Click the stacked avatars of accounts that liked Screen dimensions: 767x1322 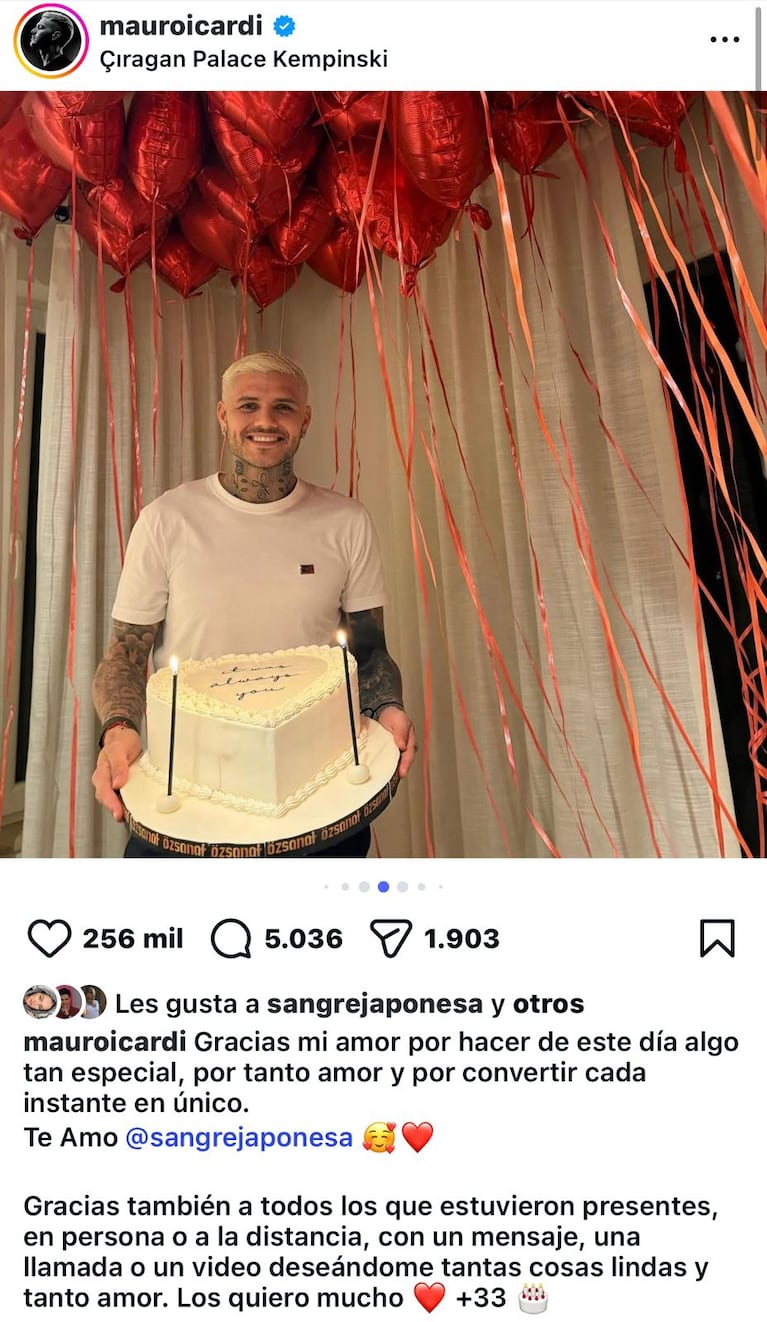point(65,998)
